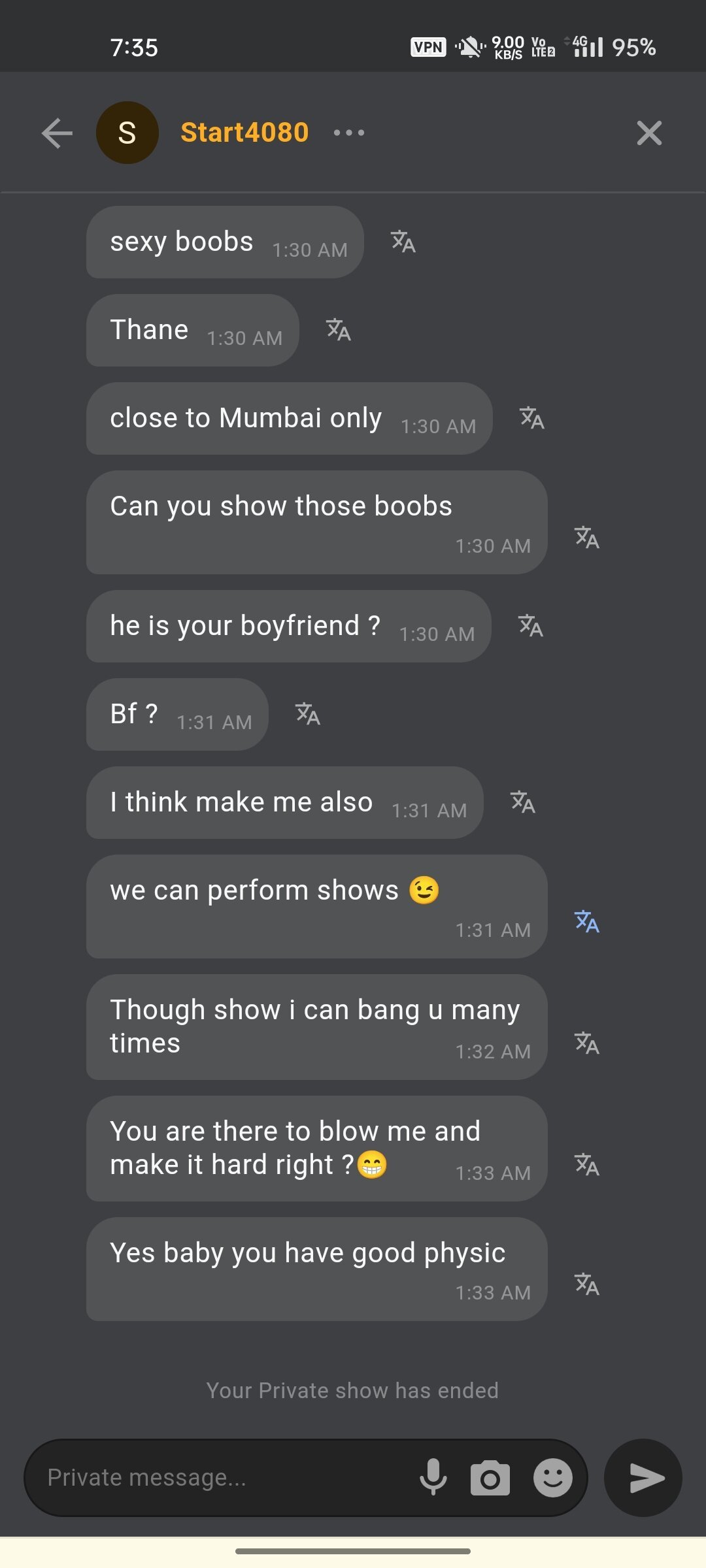Screen dimensions: 706x1568
Task: Open the emoji picker
Action: pyautogui.click(x=552, y=1478)
